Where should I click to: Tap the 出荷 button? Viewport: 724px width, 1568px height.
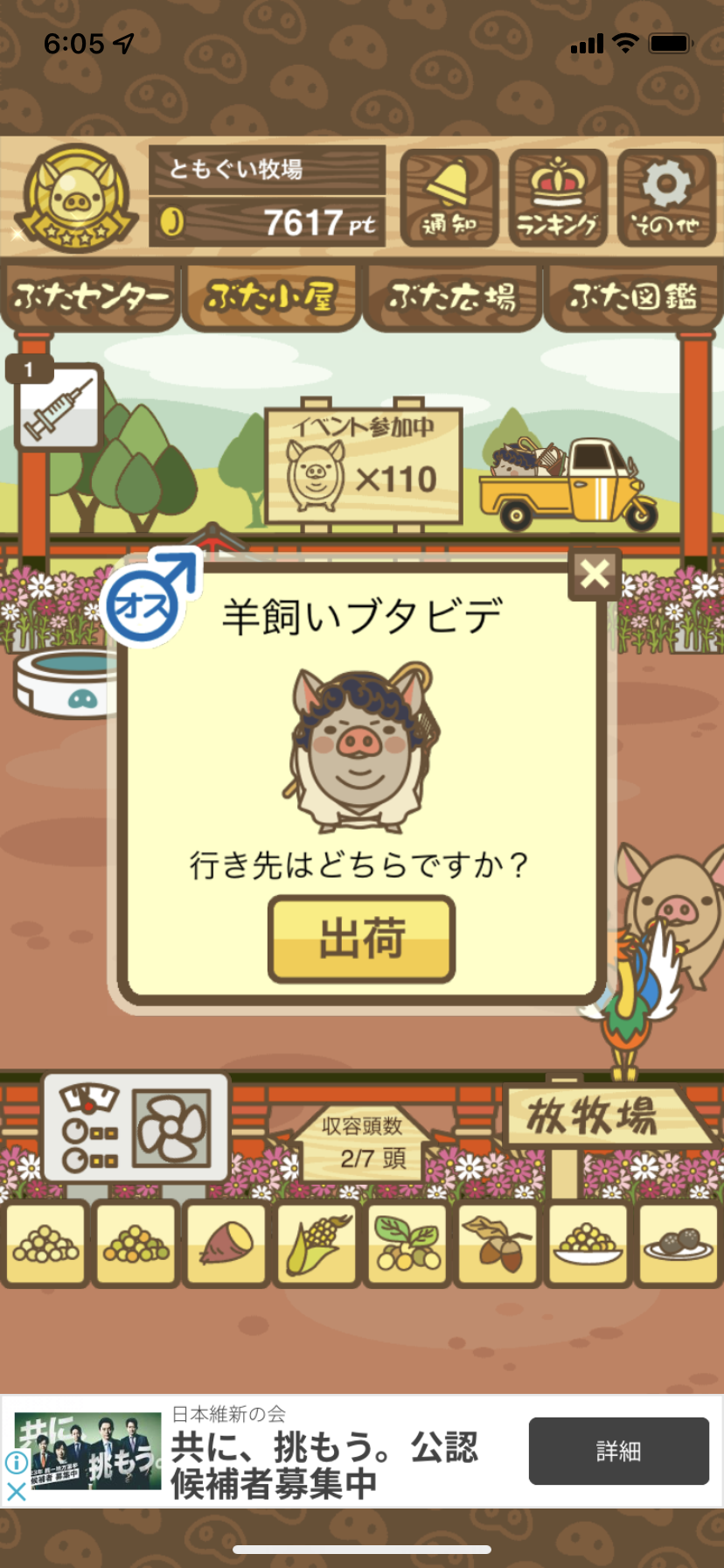361,939
